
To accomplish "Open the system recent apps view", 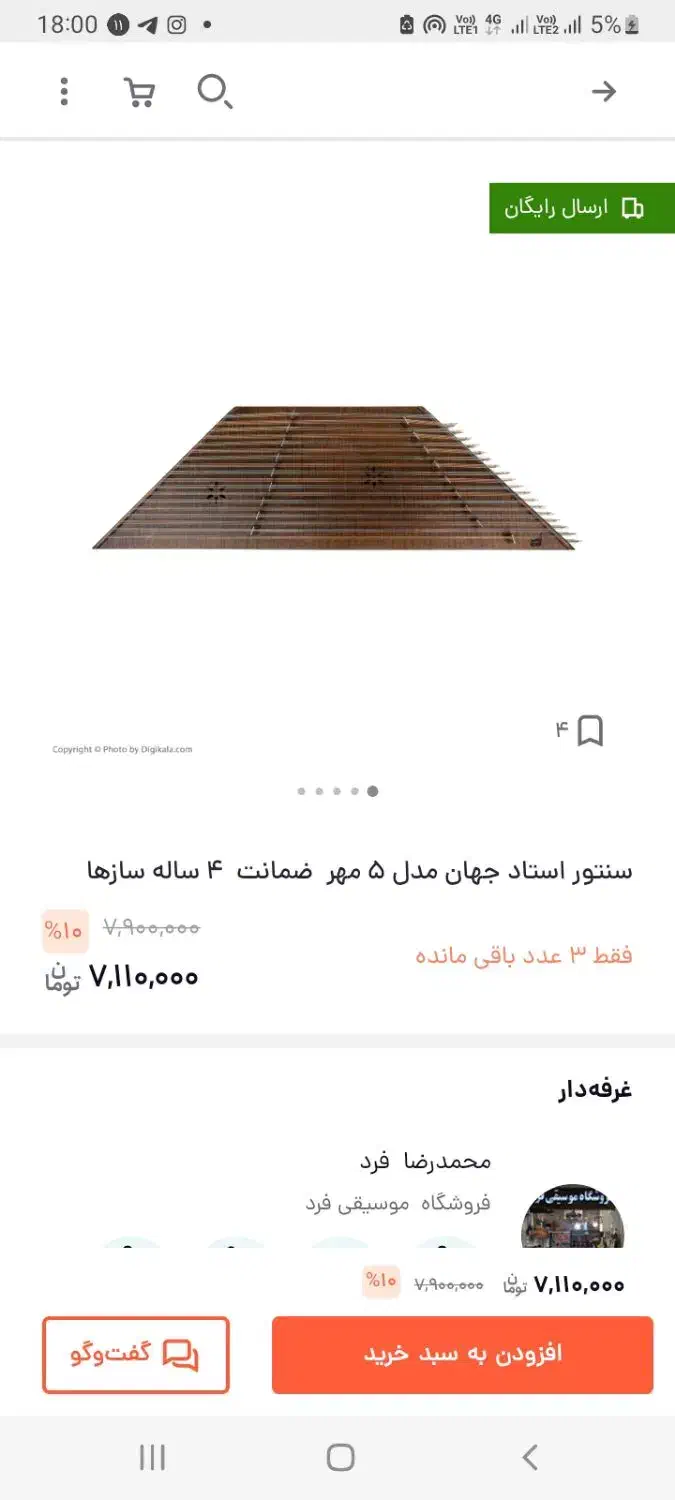I will (x=152, y=1457).
